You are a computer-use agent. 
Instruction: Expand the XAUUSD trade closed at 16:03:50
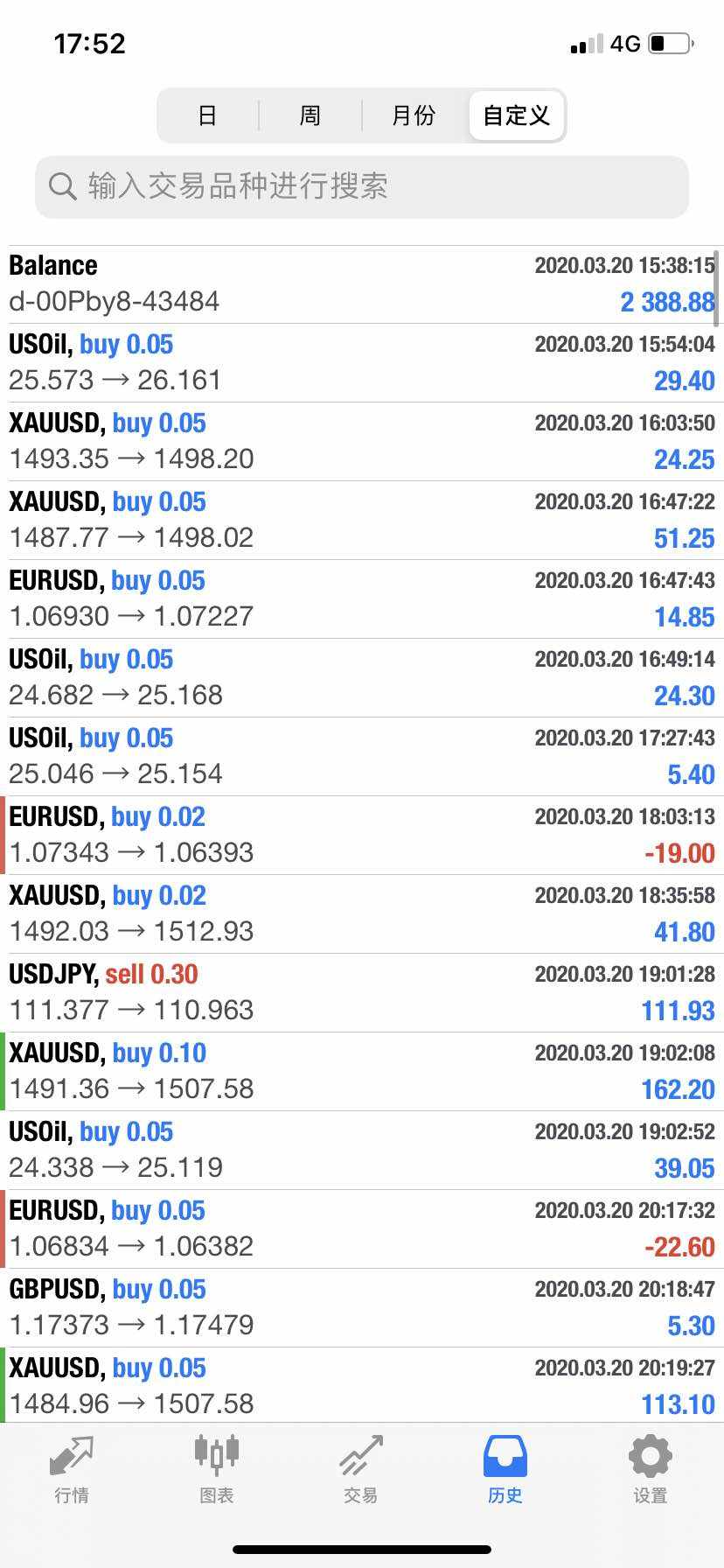(x=362, y=442)
